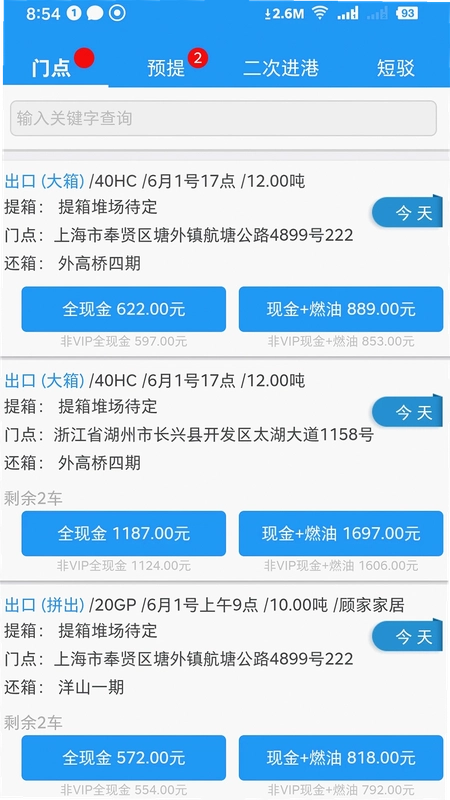Go to the 门点 tab

pos(52,68)
